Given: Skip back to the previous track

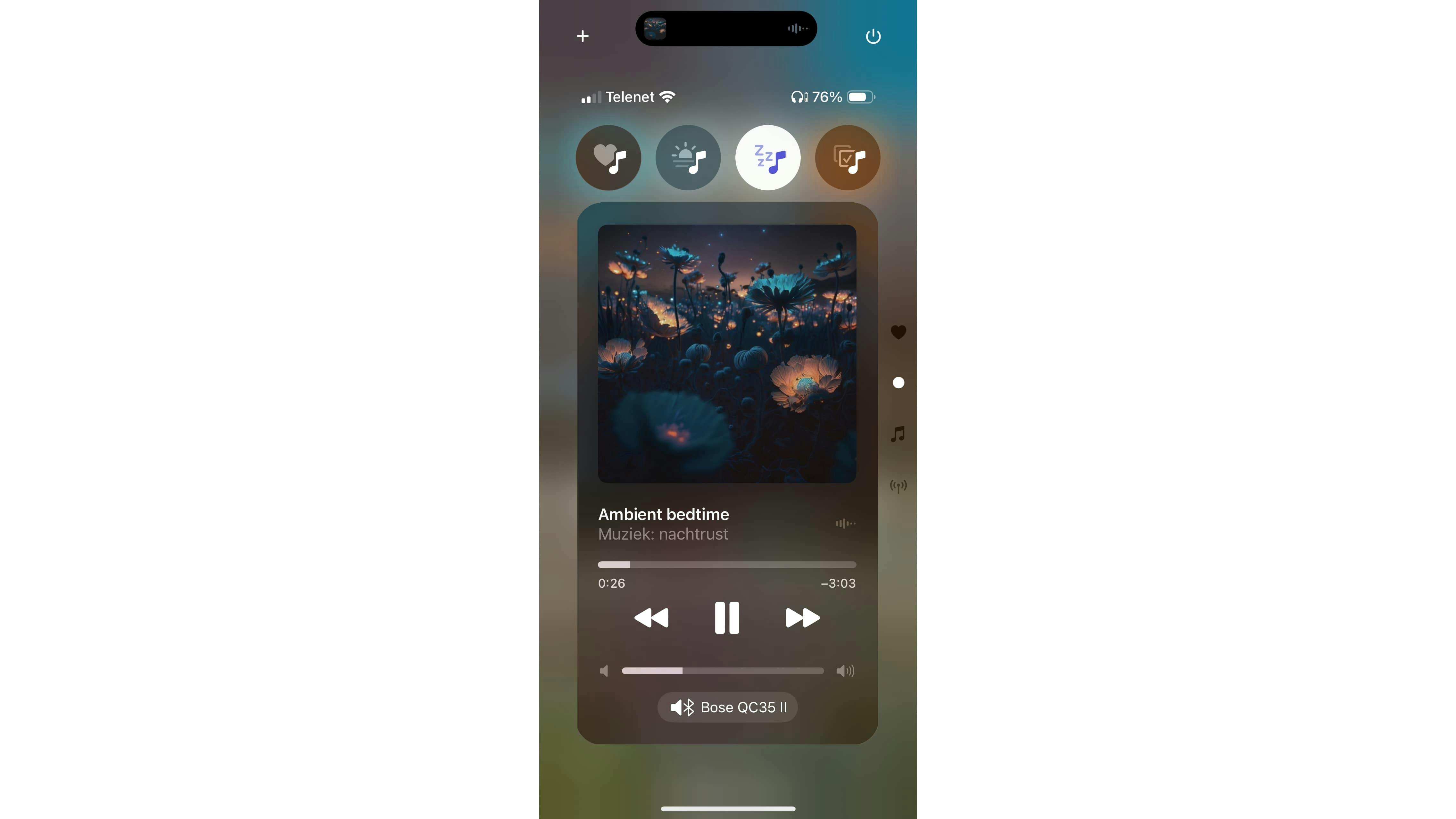Looking at the screenshot, I should point(651,618).
